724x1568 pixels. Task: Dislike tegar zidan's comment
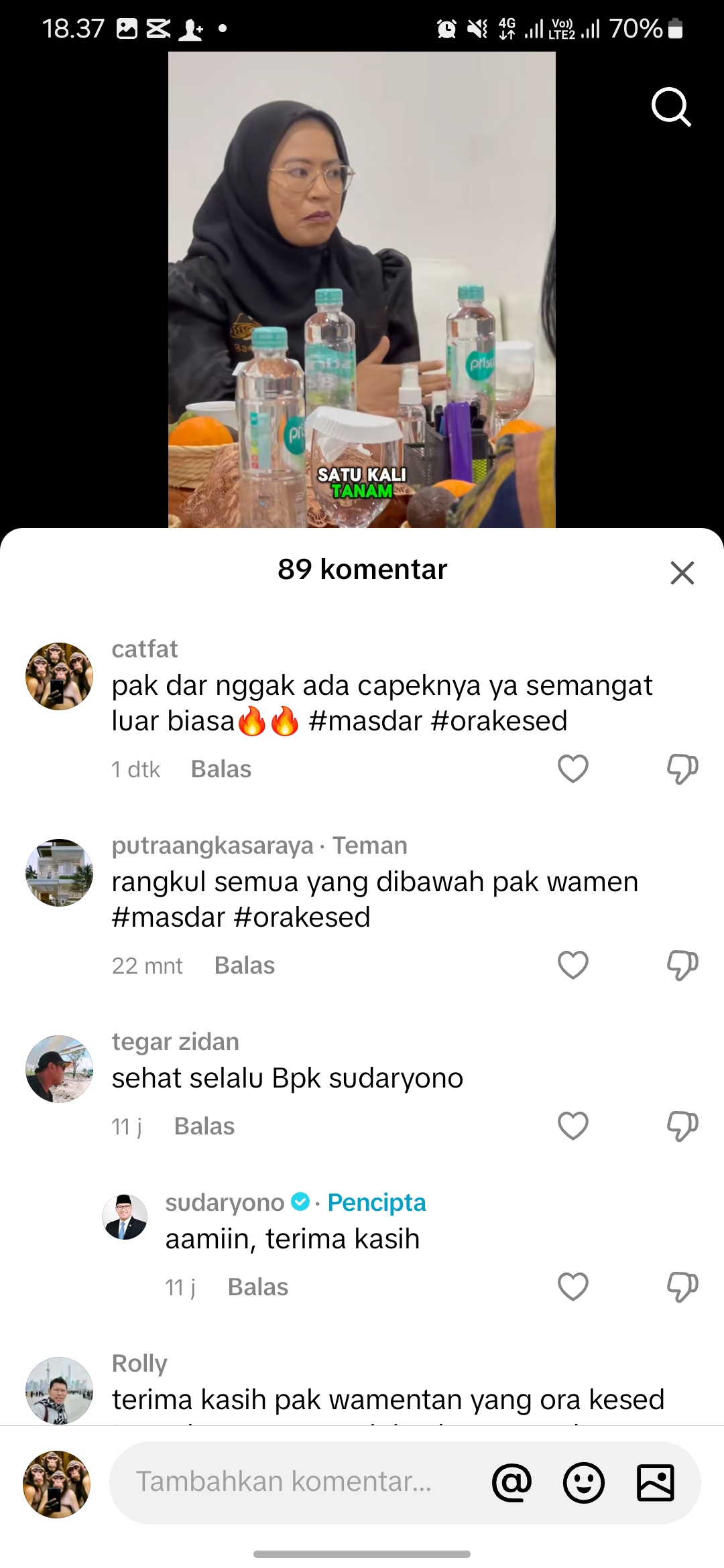click(x=682, y=1126)
